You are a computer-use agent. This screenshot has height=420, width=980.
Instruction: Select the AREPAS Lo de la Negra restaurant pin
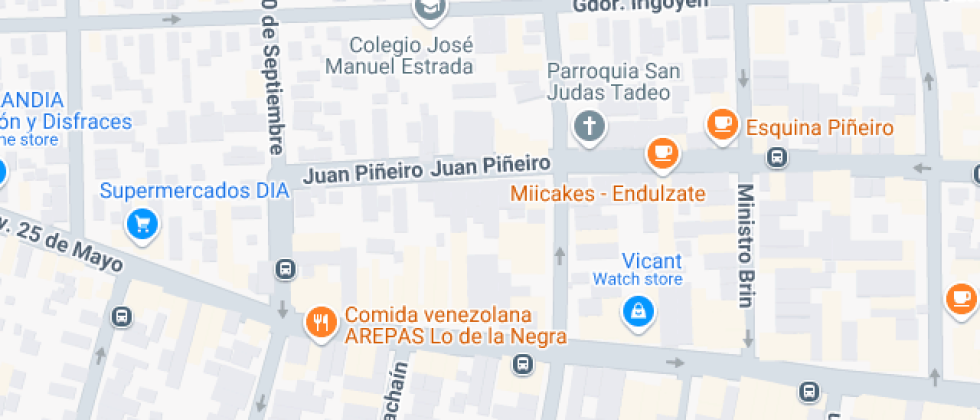[320, 322]
